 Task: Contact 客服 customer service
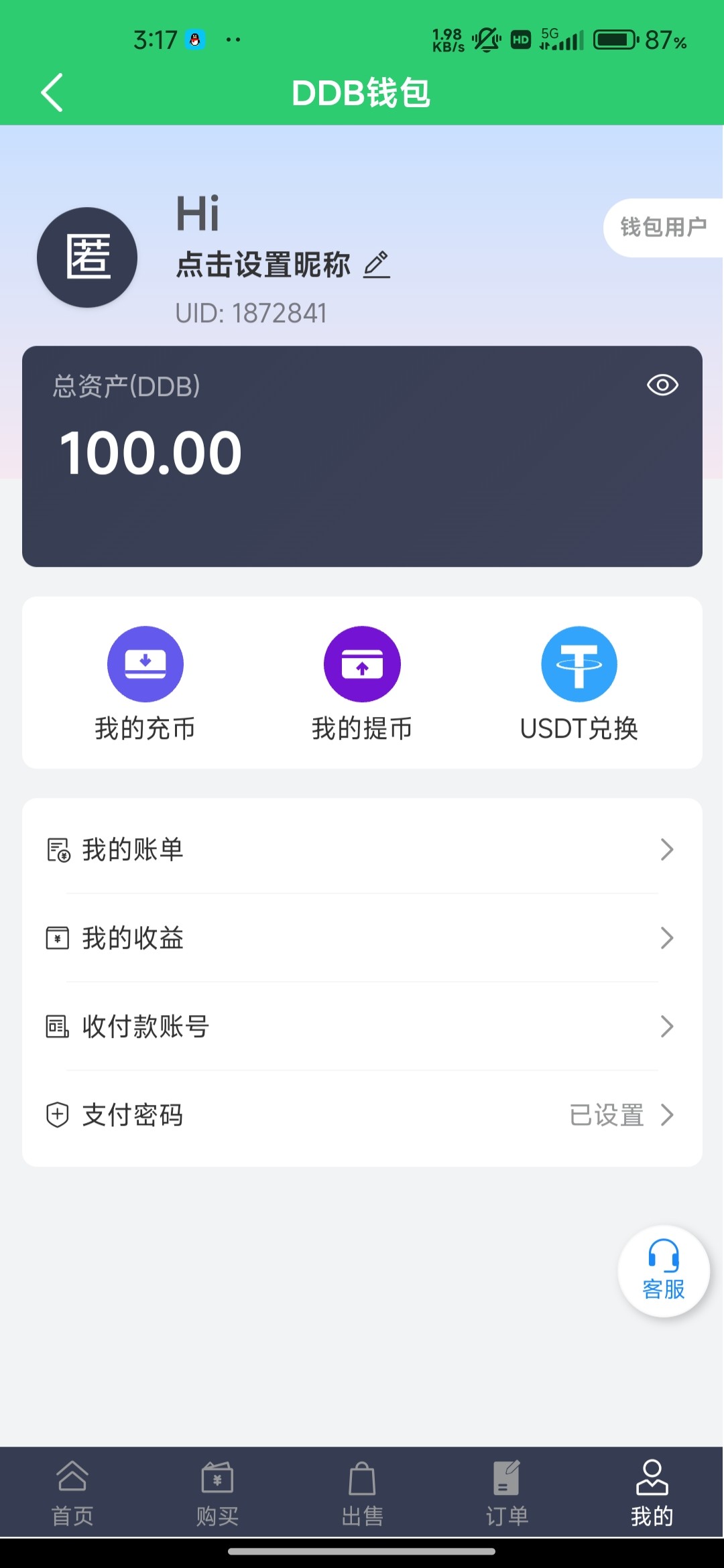[664, 1271]
